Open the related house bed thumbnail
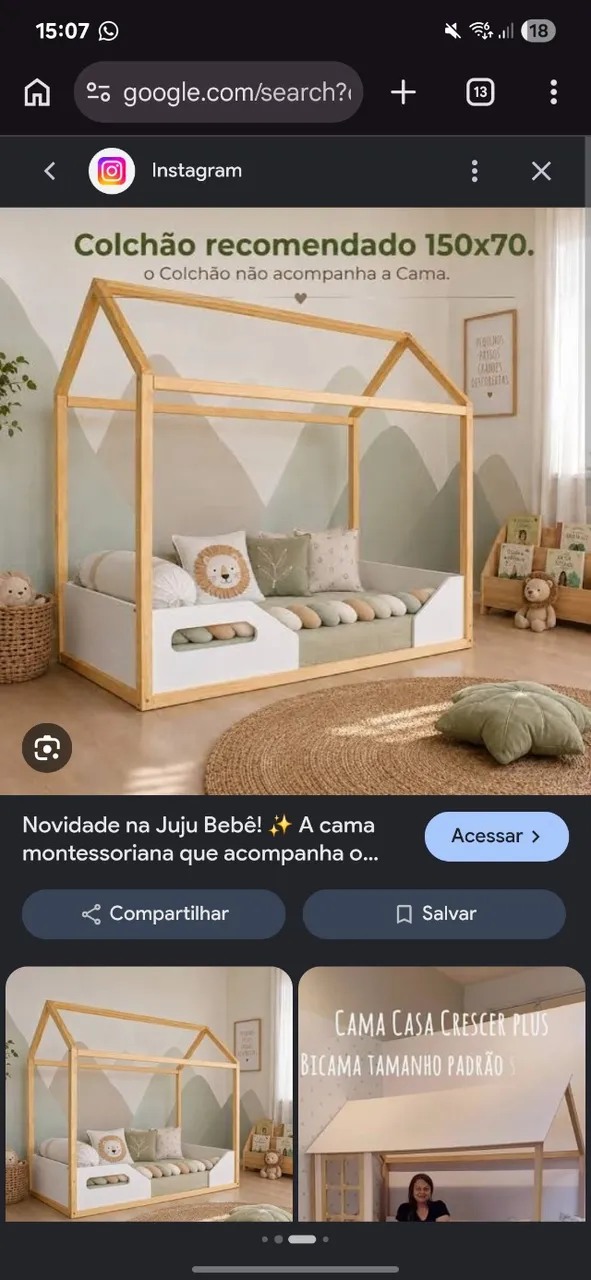Screen dimensions: 591x1280 149,1094
